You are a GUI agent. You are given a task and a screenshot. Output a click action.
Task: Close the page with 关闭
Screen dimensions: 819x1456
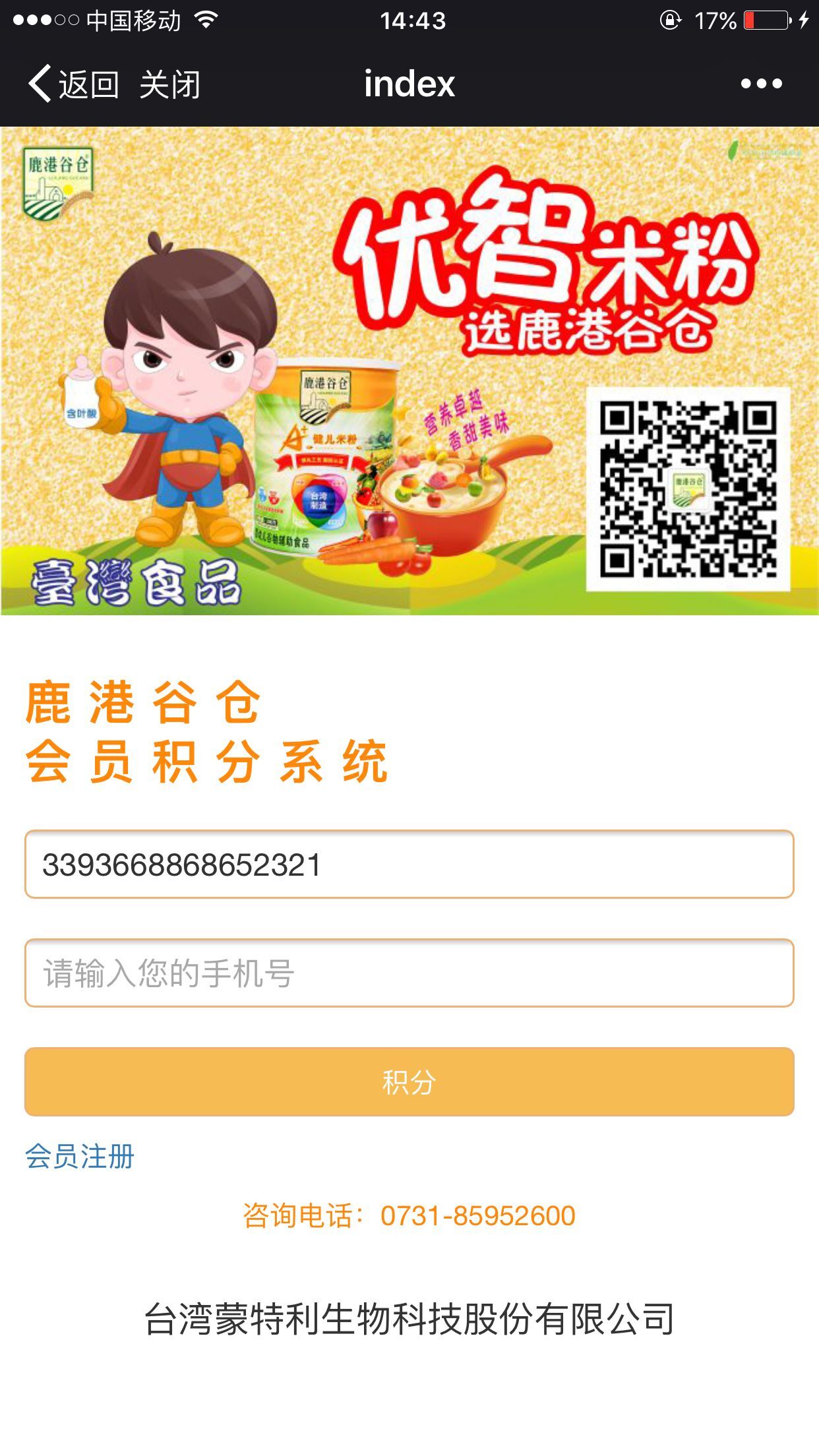[169, 84]
